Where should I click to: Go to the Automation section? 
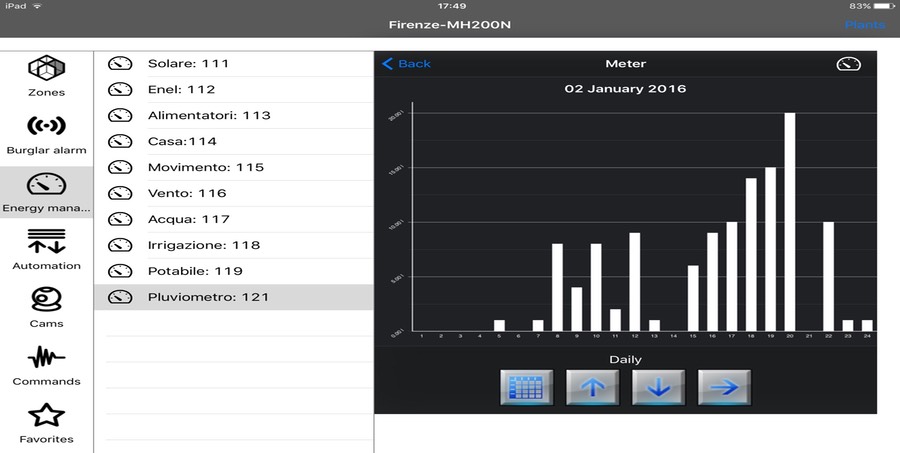[46, 250]
